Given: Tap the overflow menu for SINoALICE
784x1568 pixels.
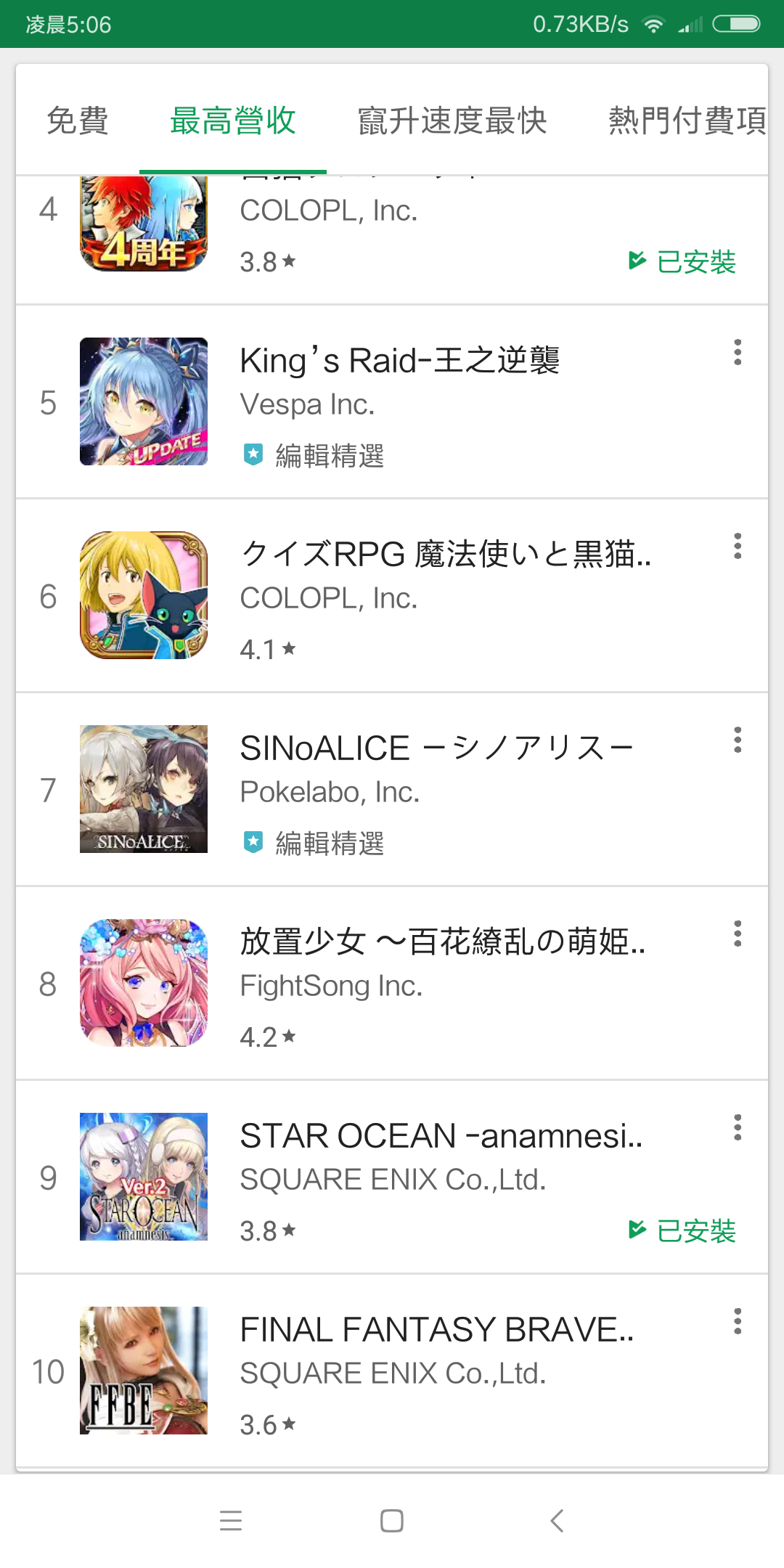Looking at the screenshot, I should coord(738,740).
